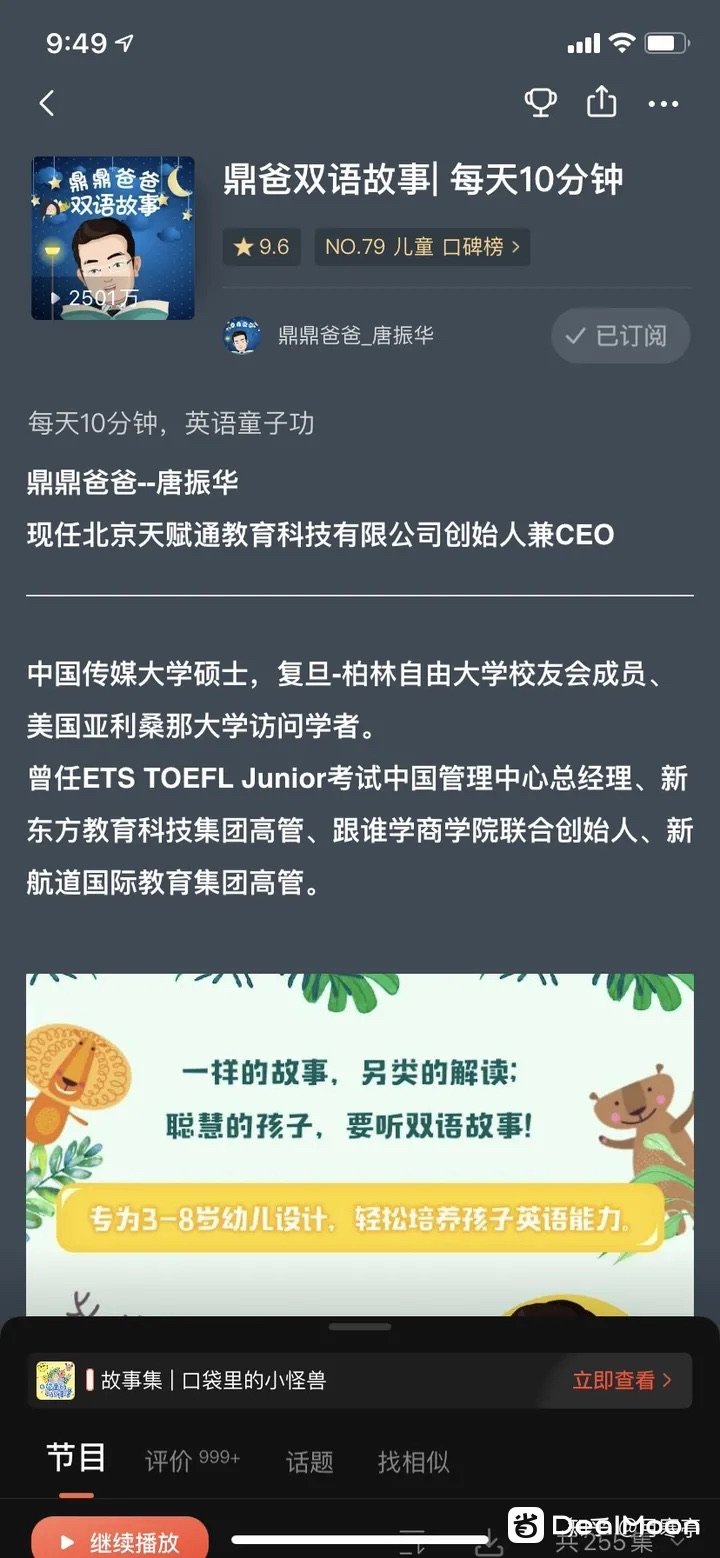Image resolution: width=720 pixels, height=1558 pixels.
Task: Open the three-dot overflow menu
Action: click(x=663, y=103)
